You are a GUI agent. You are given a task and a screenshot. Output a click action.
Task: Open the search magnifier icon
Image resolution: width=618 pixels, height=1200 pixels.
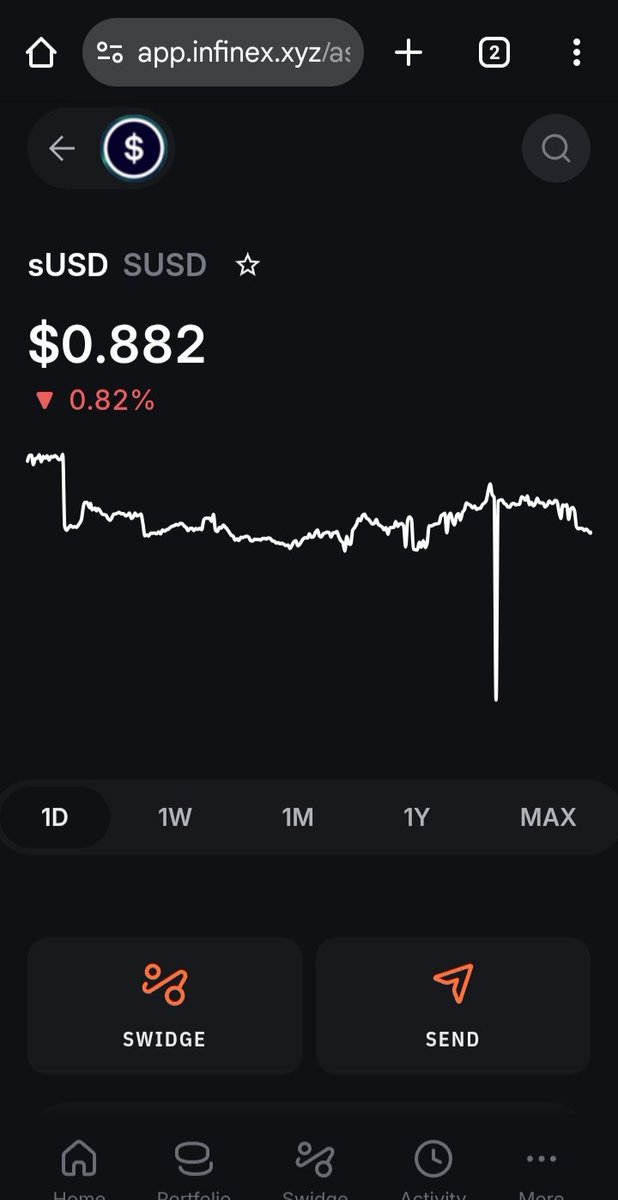coord(556,149)
